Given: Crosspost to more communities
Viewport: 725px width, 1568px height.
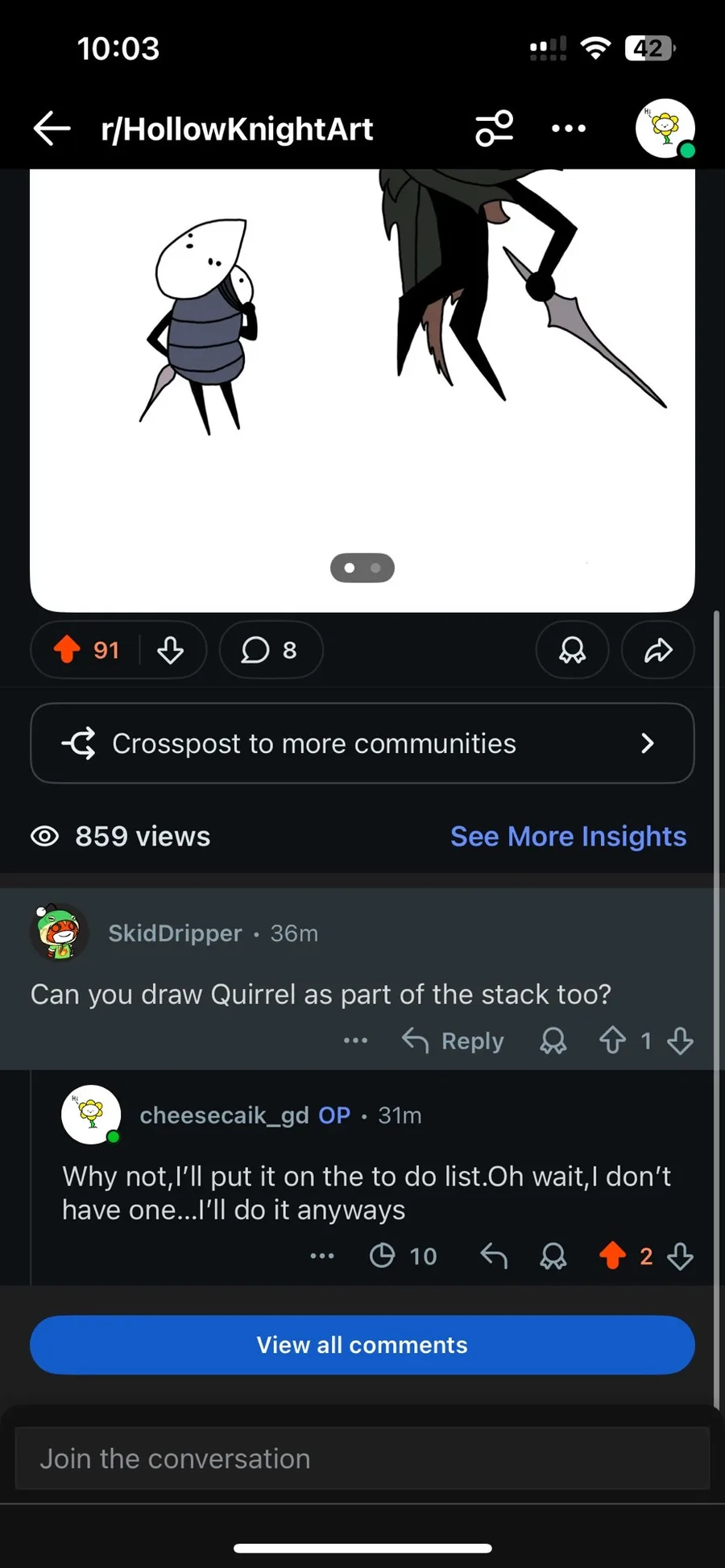Looking at the screenshot, I should (362, 743).
